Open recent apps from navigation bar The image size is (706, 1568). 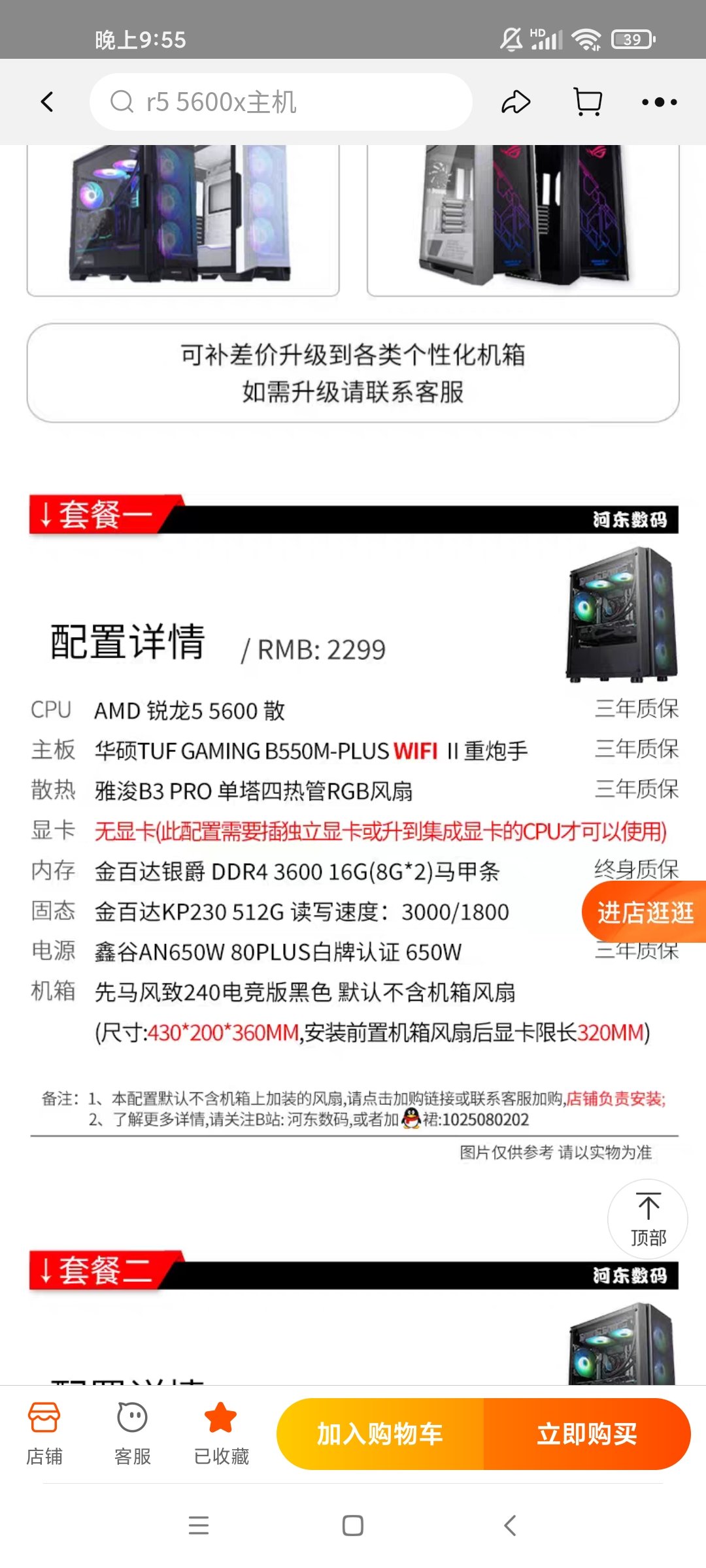point(199,1526)
